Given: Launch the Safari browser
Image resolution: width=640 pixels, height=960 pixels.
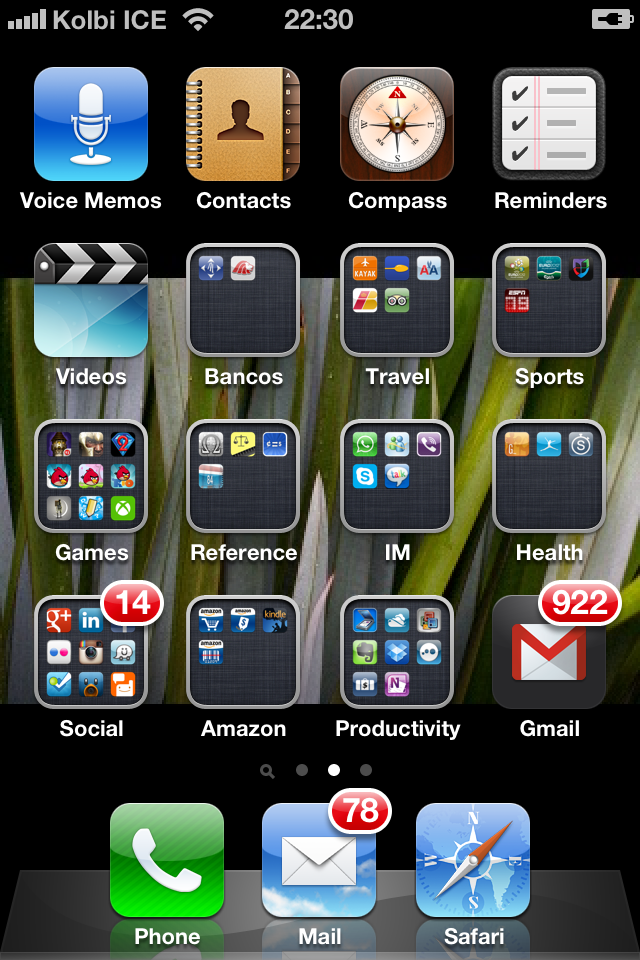Looking at the screenshot, I should coord(473,860).
